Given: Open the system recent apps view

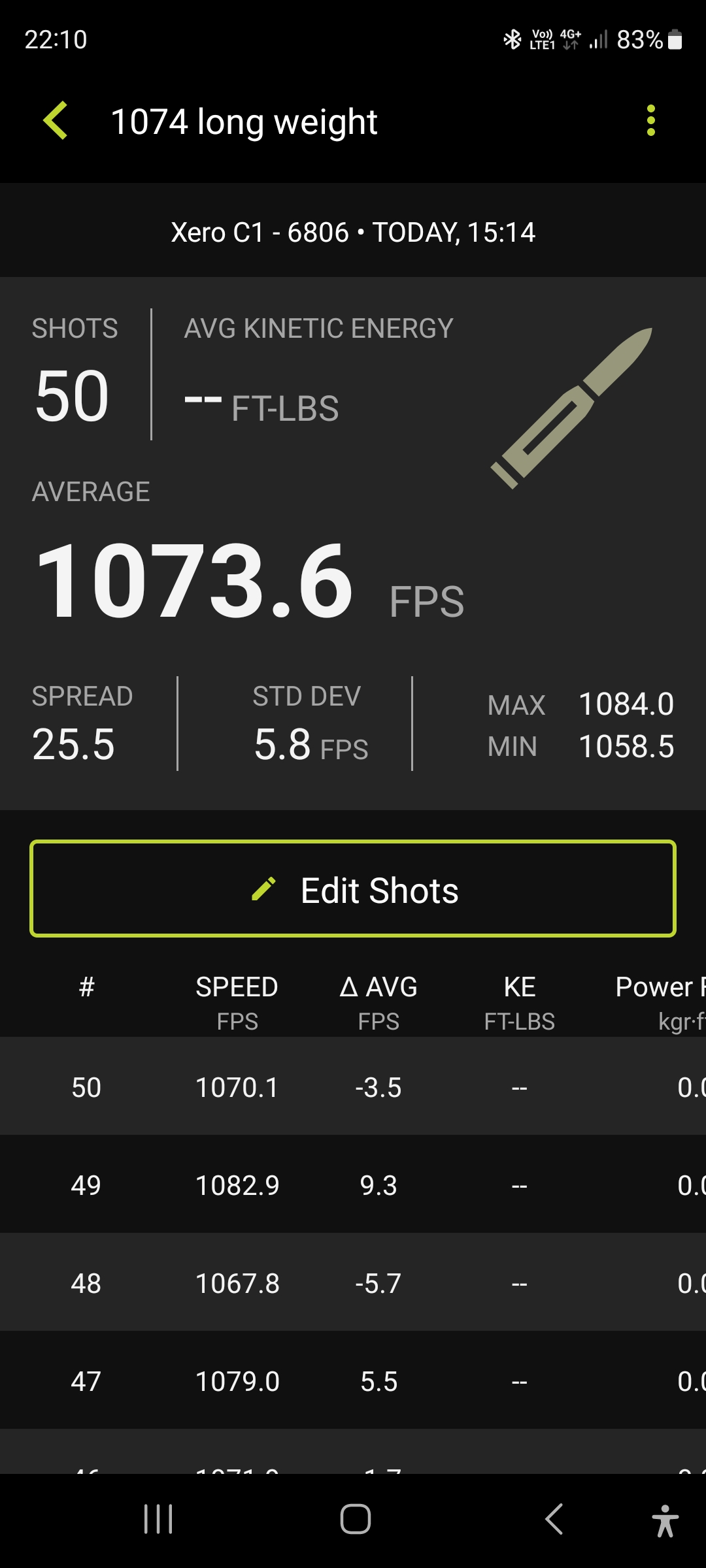Looking at the screenshot, I should coord(158,1519).
